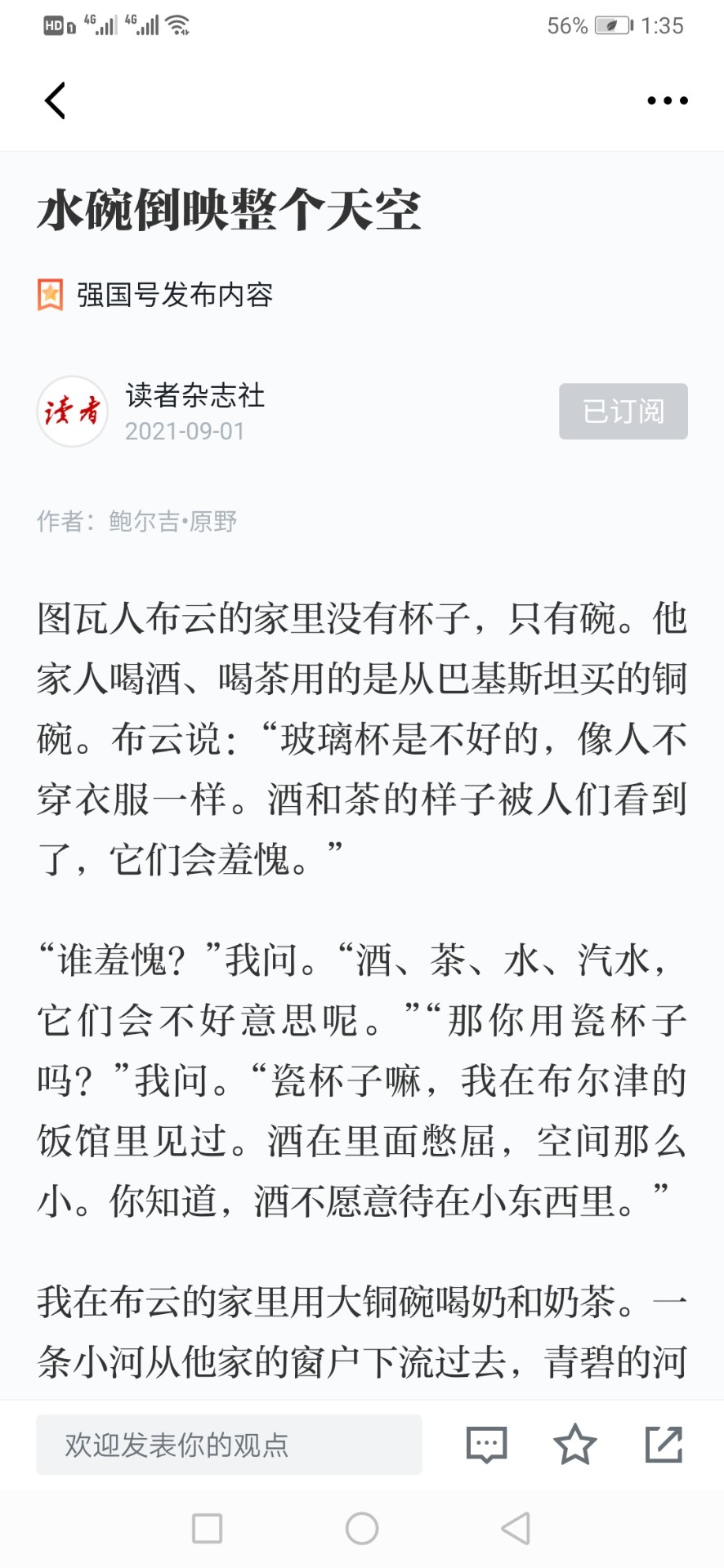View comments via the speech bubble icon
This screenshot has width=724, height=1568.
tap(486, 1445)
